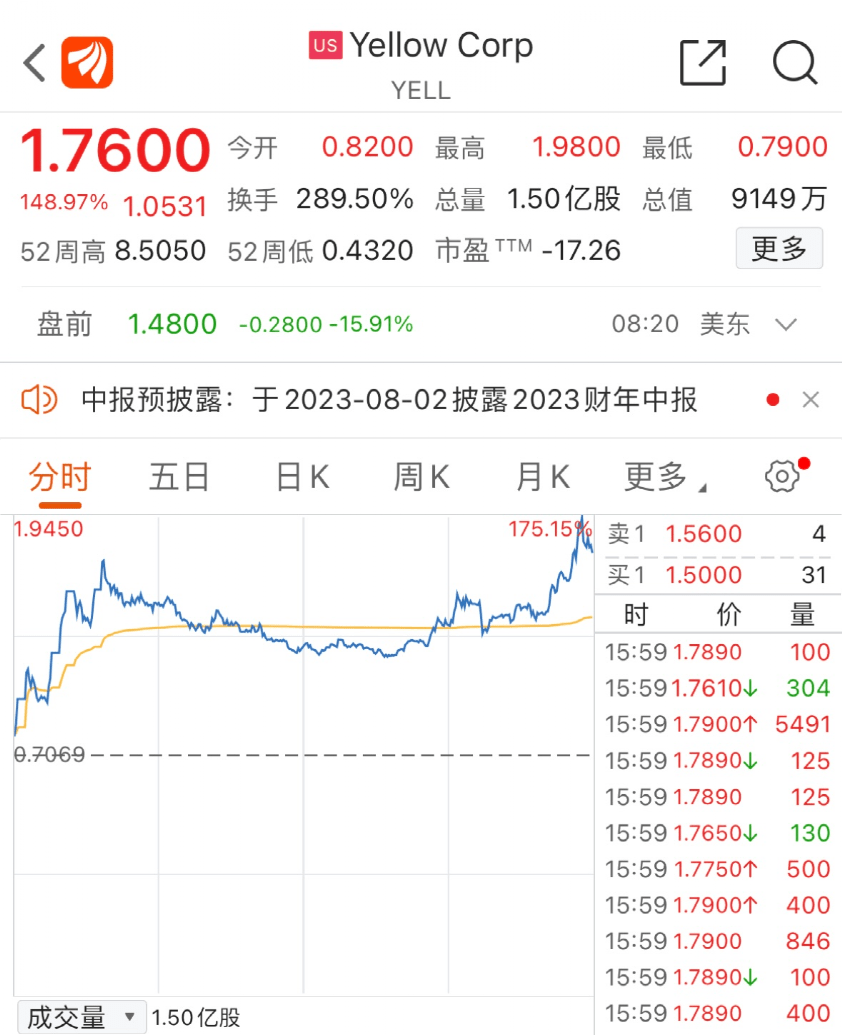Open the 更多 chart period dropdown

pos(664,477)
